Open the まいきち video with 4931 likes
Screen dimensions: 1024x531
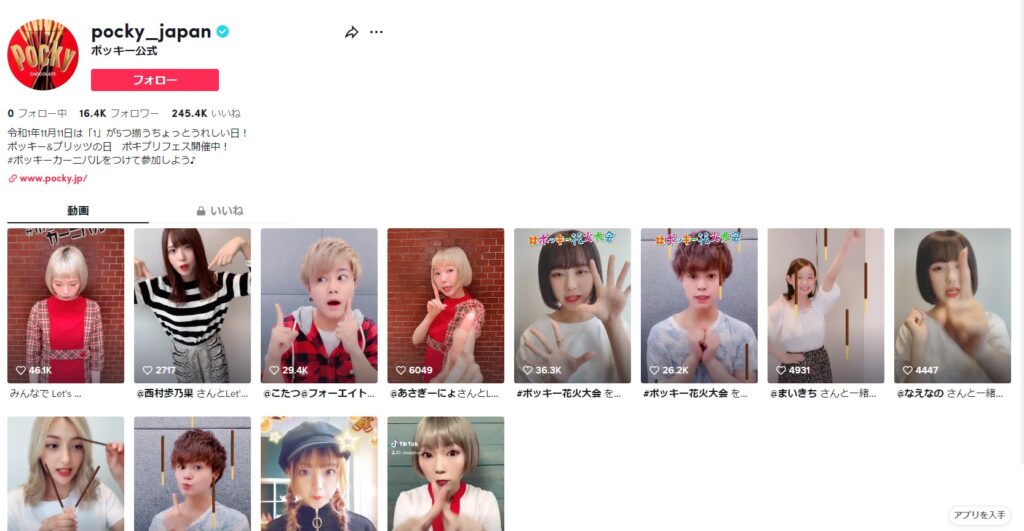[826, 305]
